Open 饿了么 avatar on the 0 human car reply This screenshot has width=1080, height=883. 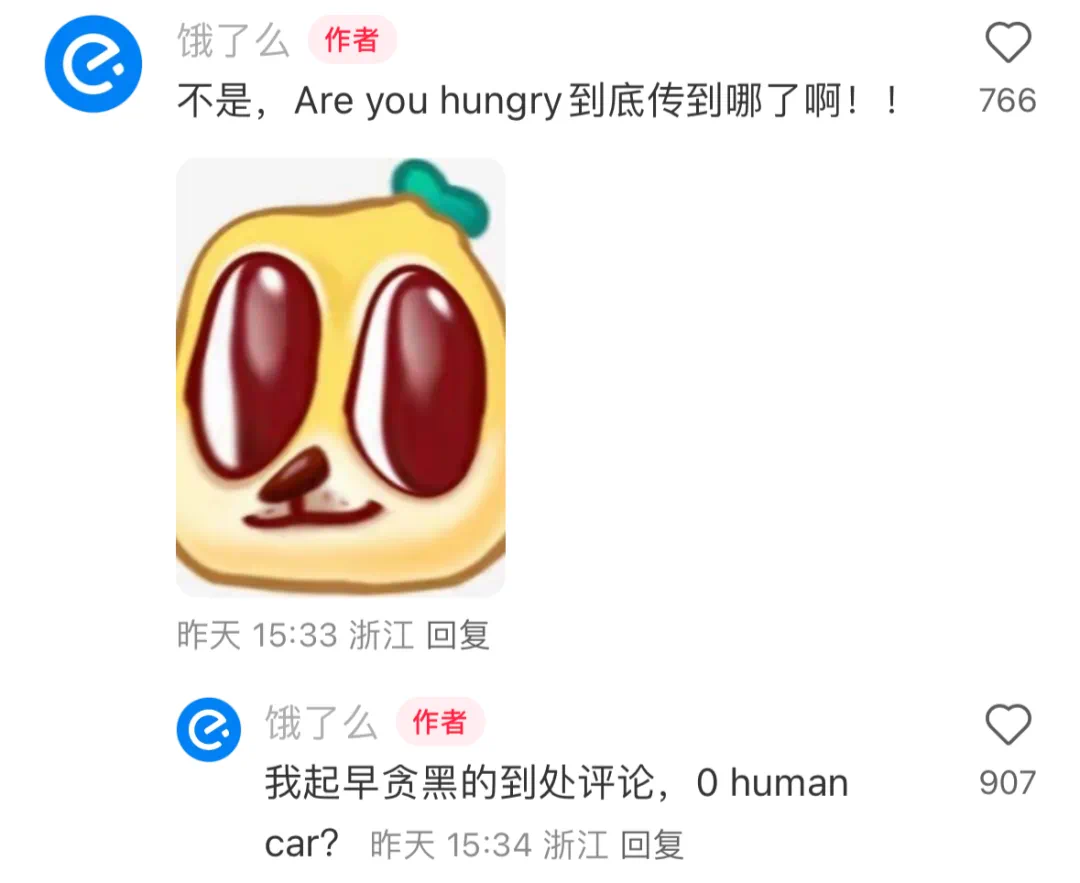tap(209, 730)
